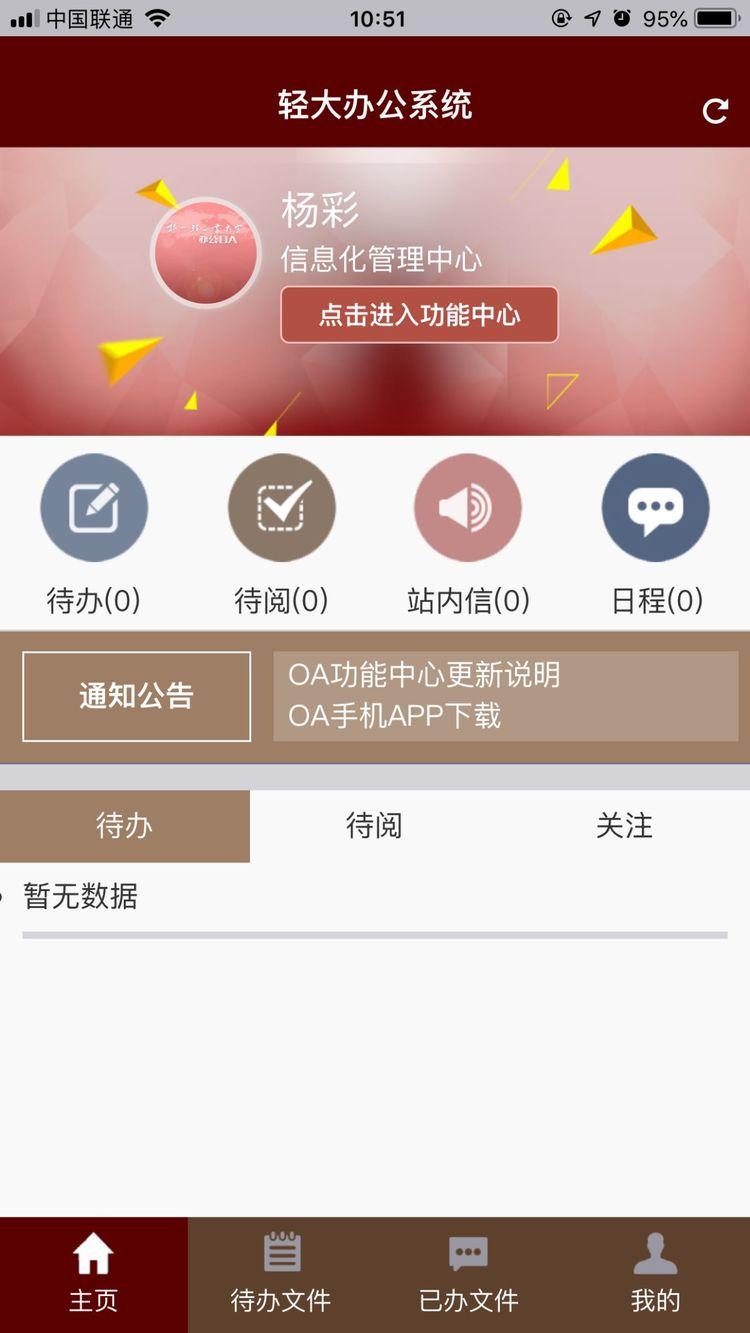The image size is (750, 1333).
Task: Open the 通知公告 section
Action: click(137, 696)
